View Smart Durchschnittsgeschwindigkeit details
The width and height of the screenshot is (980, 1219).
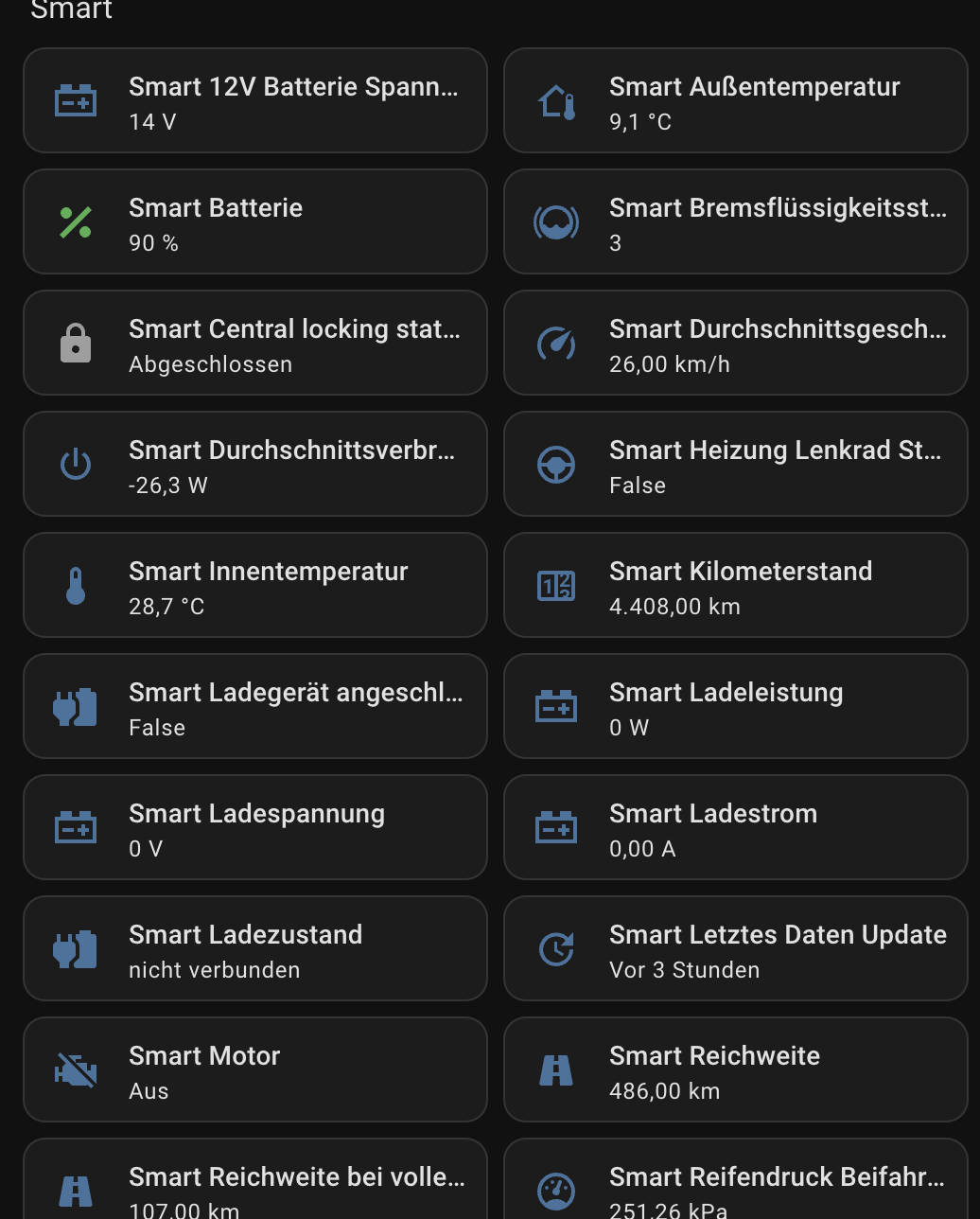(736, 344)
